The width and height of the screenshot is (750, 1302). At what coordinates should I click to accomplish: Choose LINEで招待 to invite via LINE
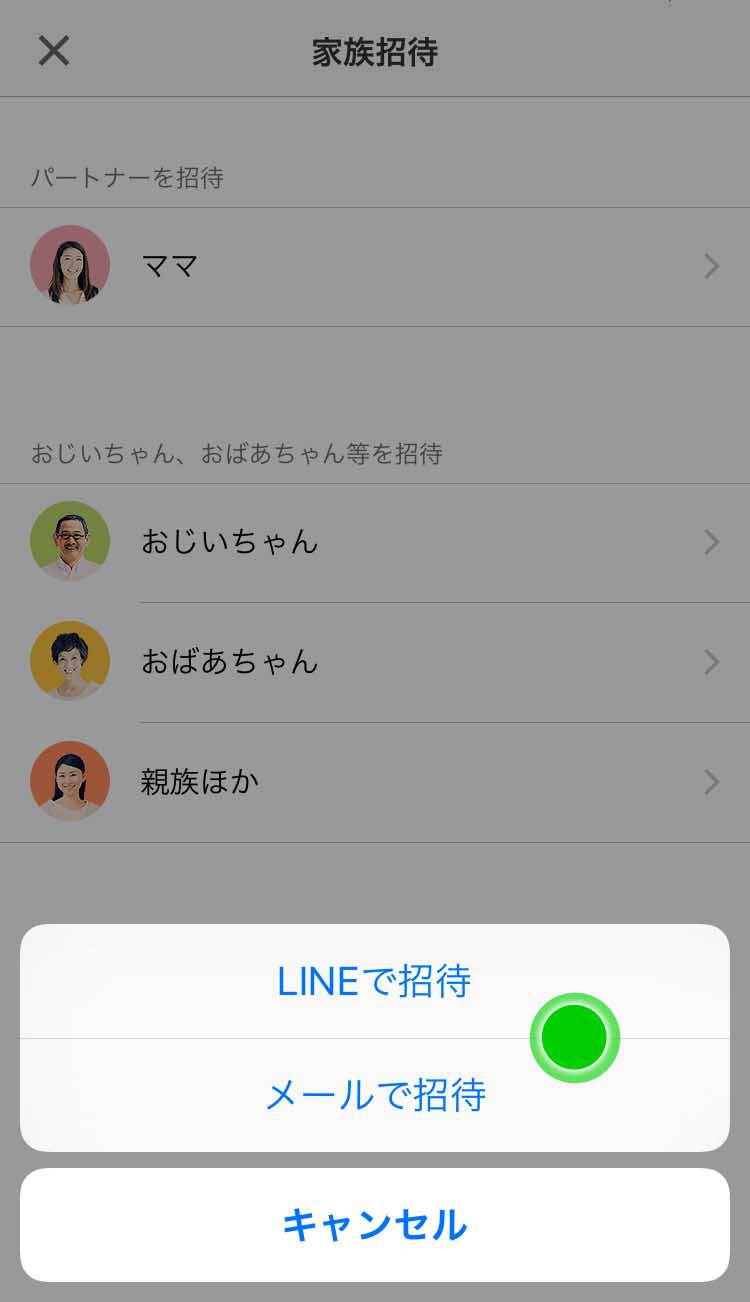click(374, 981)
